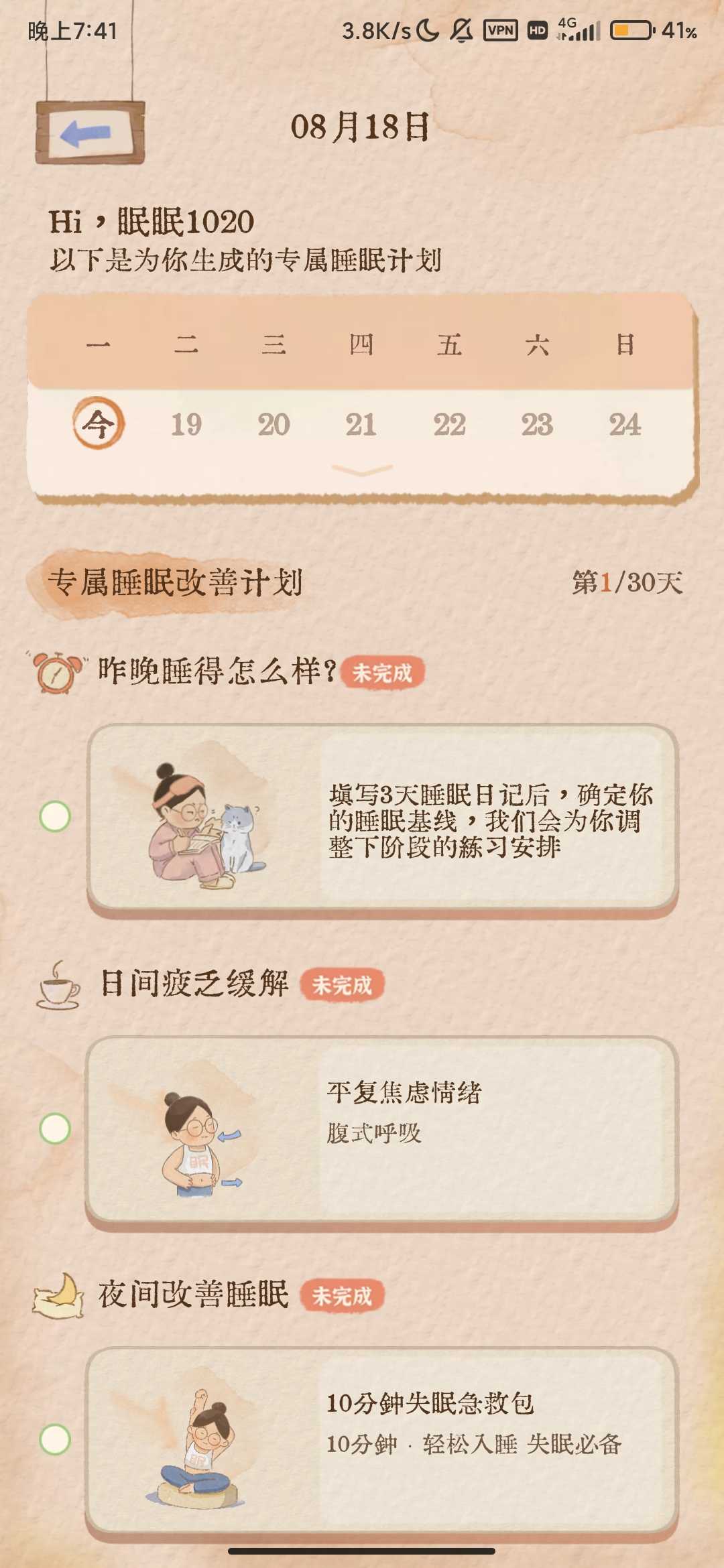This screenshot has width=724, height=1568.
Task: Select date 23 in the calendar
Action: pos(537,424)
